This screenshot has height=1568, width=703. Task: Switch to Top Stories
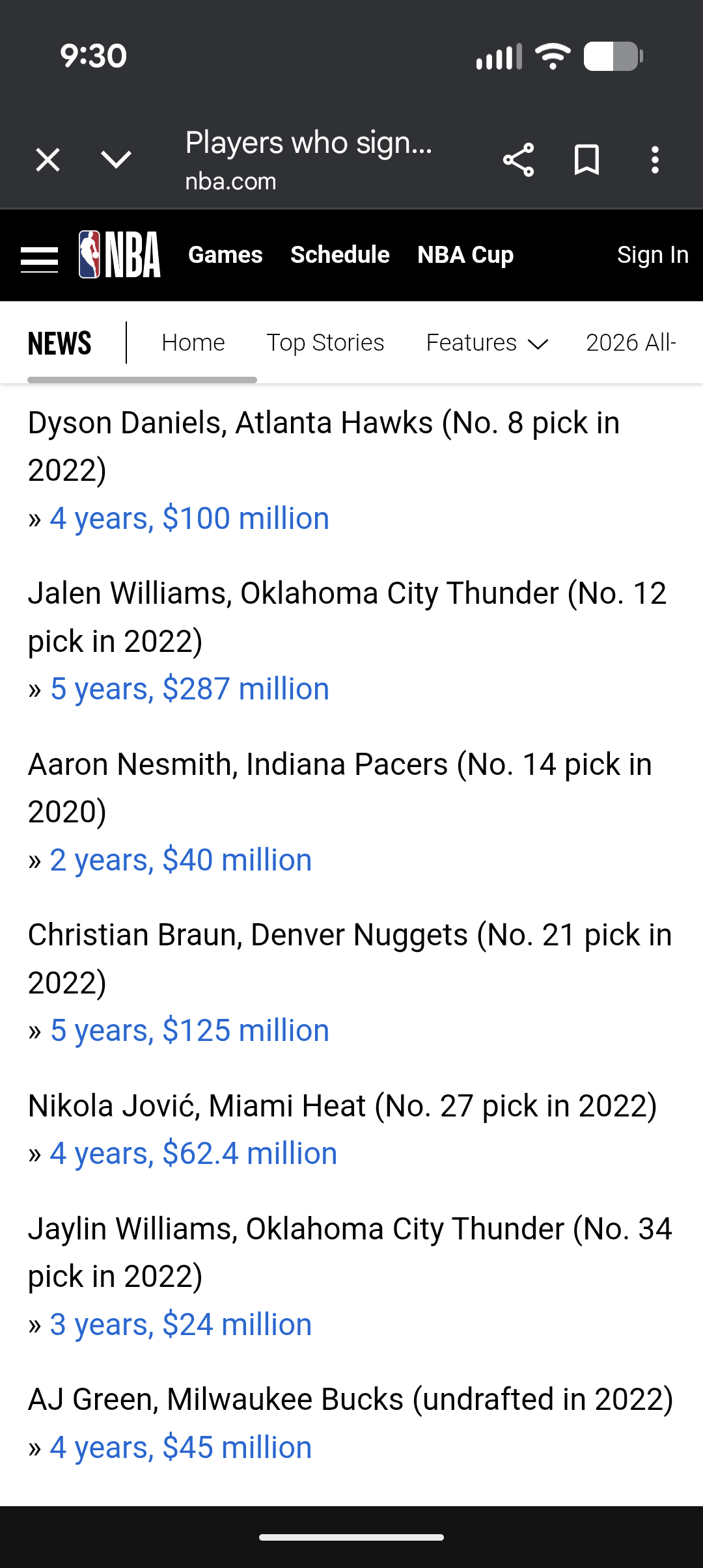[x=325, y=343]
